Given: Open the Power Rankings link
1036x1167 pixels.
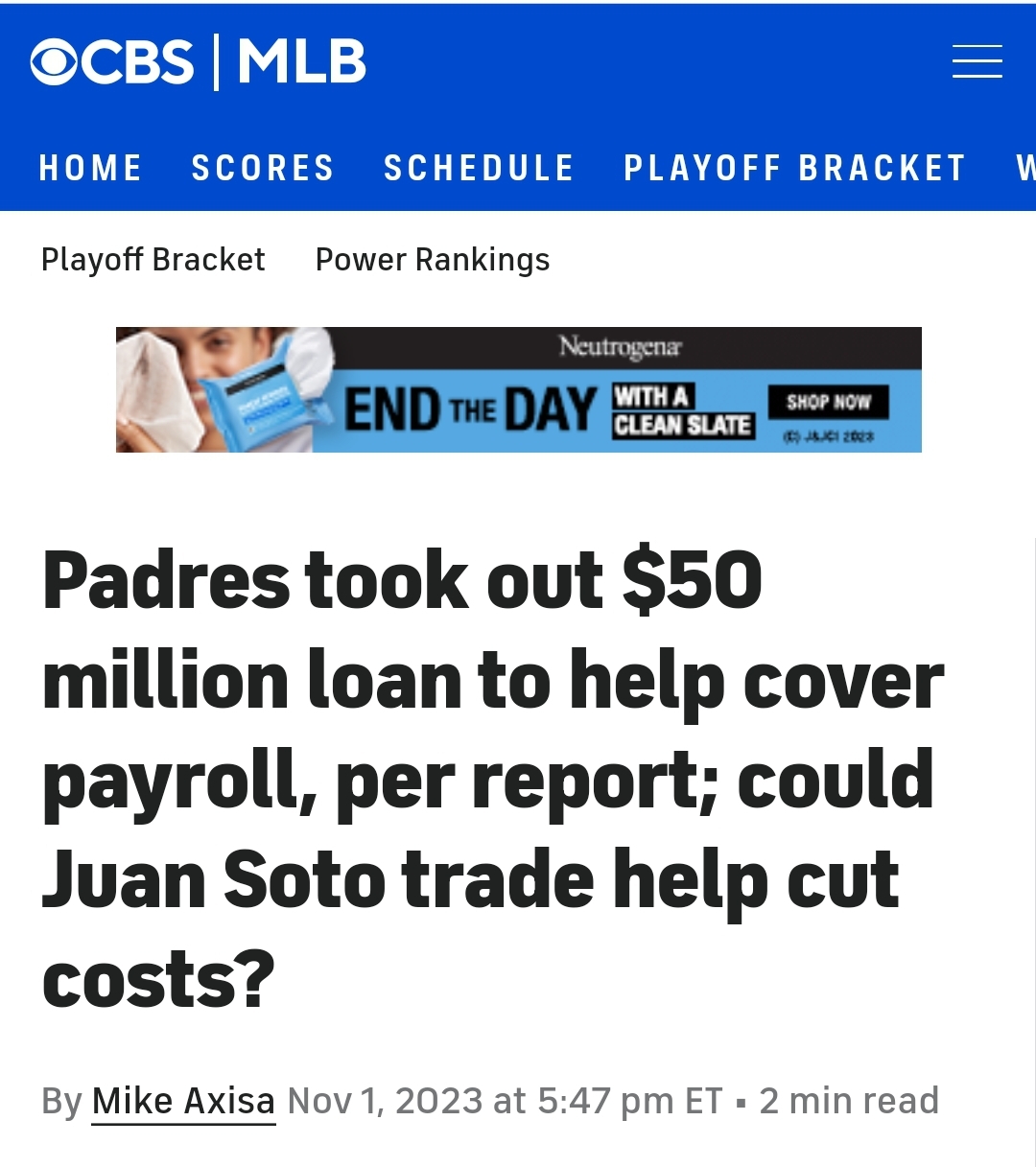Looking at the screenshot, I should (432, 260).
